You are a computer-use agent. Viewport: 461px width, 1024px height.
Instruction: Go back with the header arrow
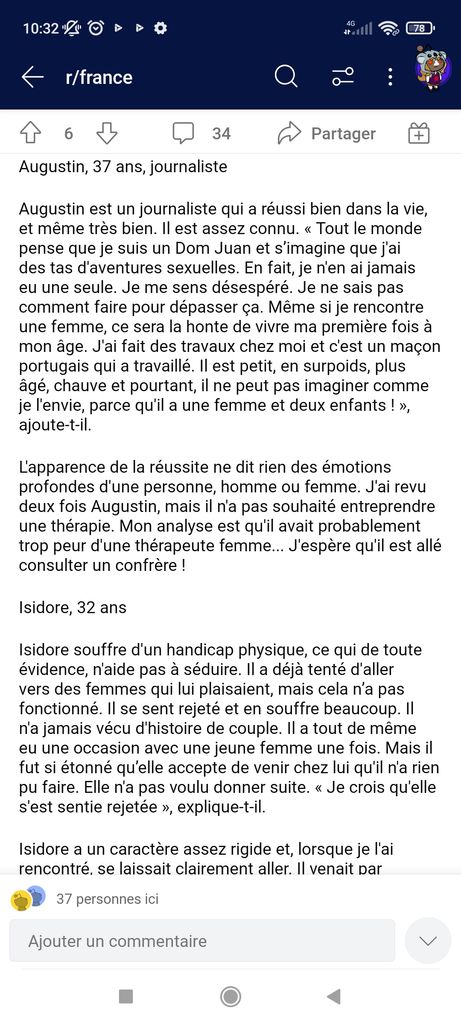pos(32,77)
